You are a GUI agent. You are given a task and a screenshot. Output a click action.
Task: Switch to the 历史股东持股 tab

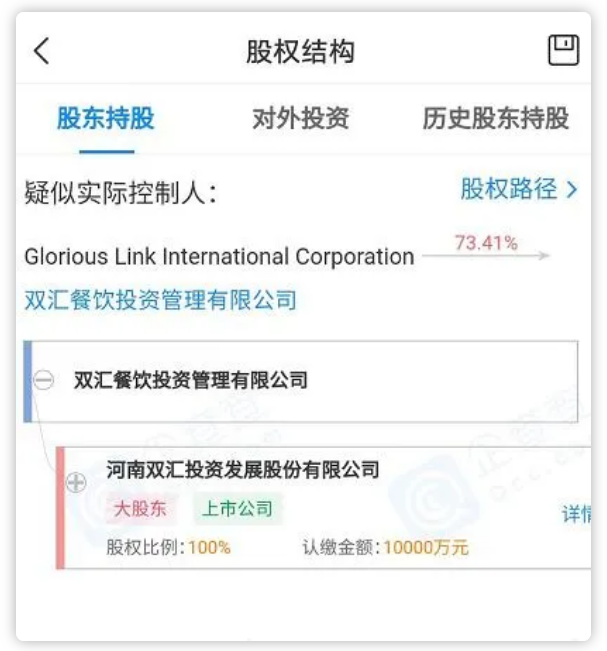[x=495, y=119]
